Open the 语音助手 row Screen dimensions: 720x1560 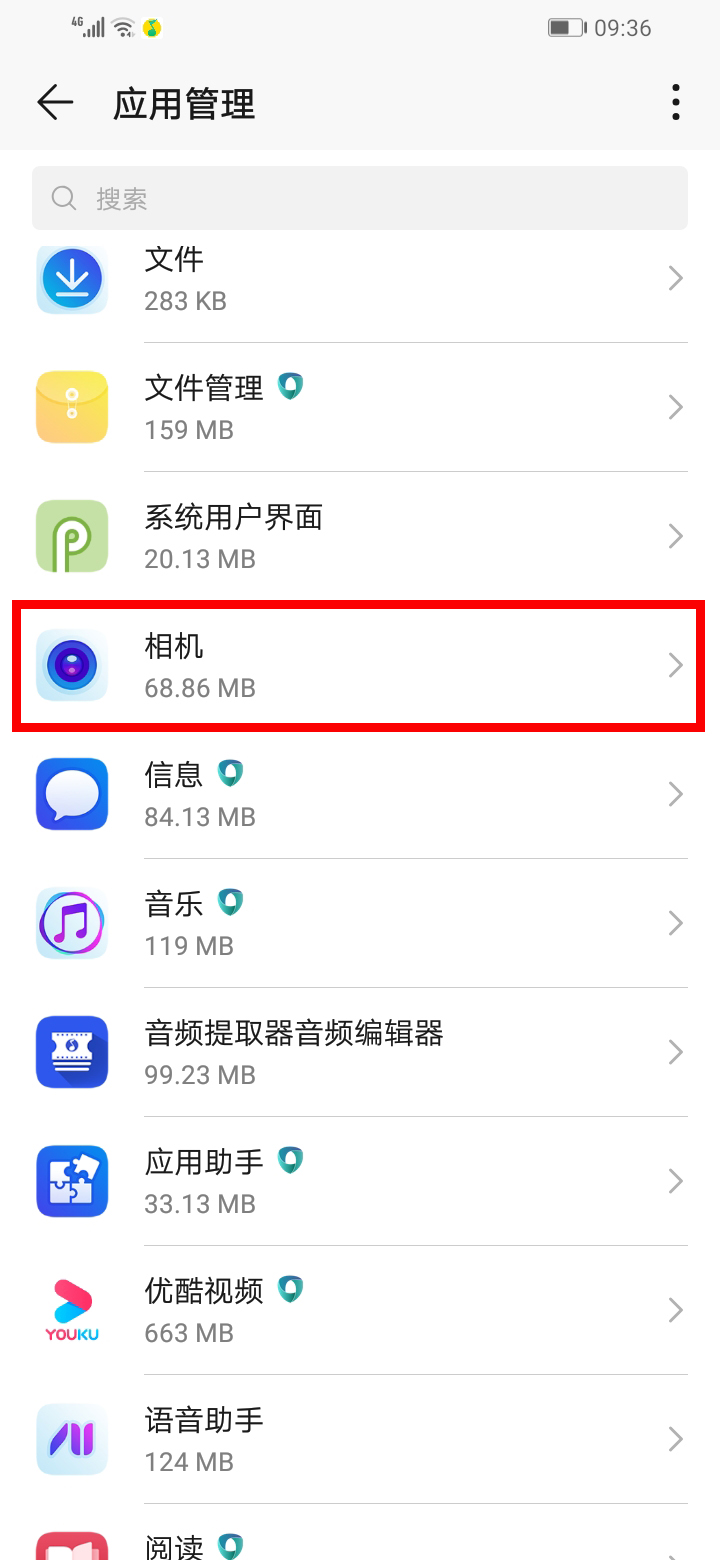pyautogui.click(x=360, y=1439)
